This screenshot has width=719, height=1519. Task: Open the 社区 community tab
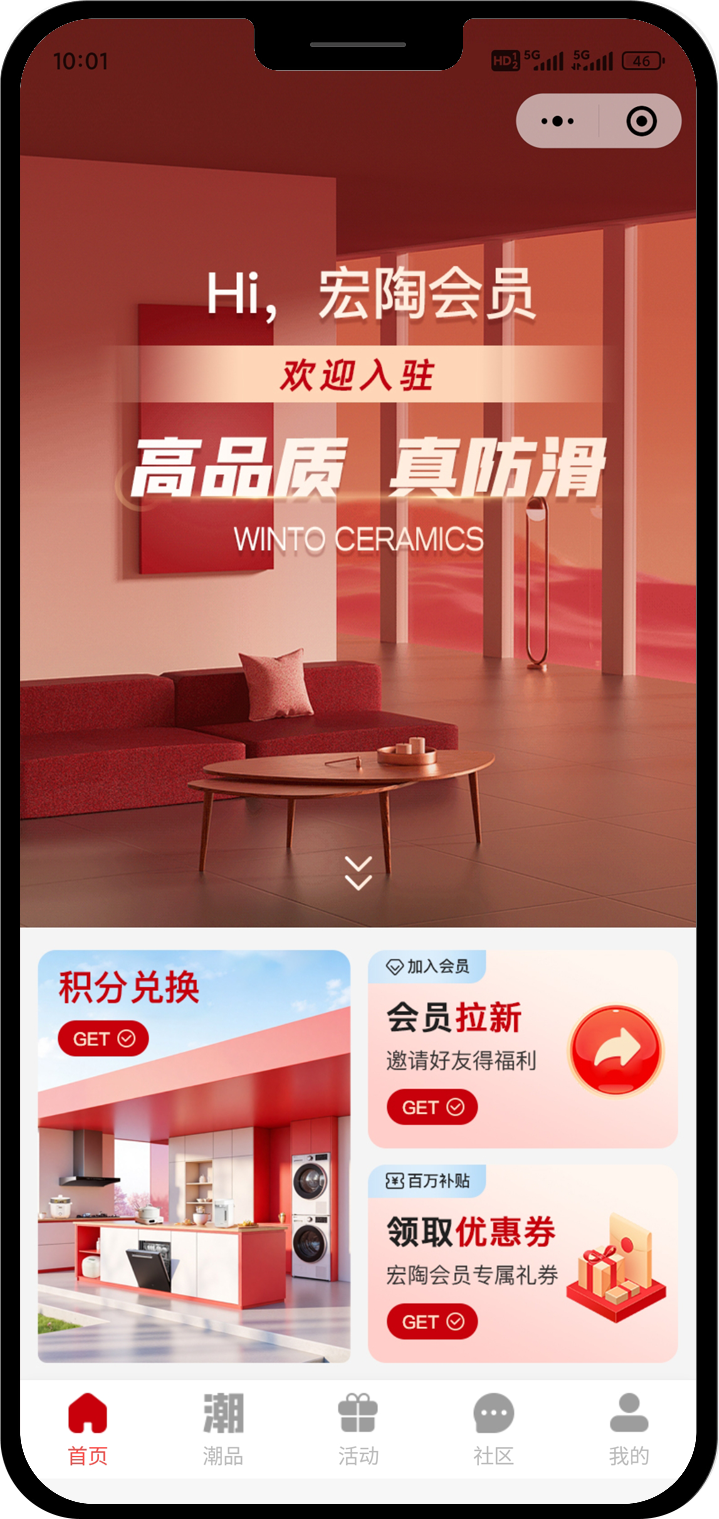493,1430
